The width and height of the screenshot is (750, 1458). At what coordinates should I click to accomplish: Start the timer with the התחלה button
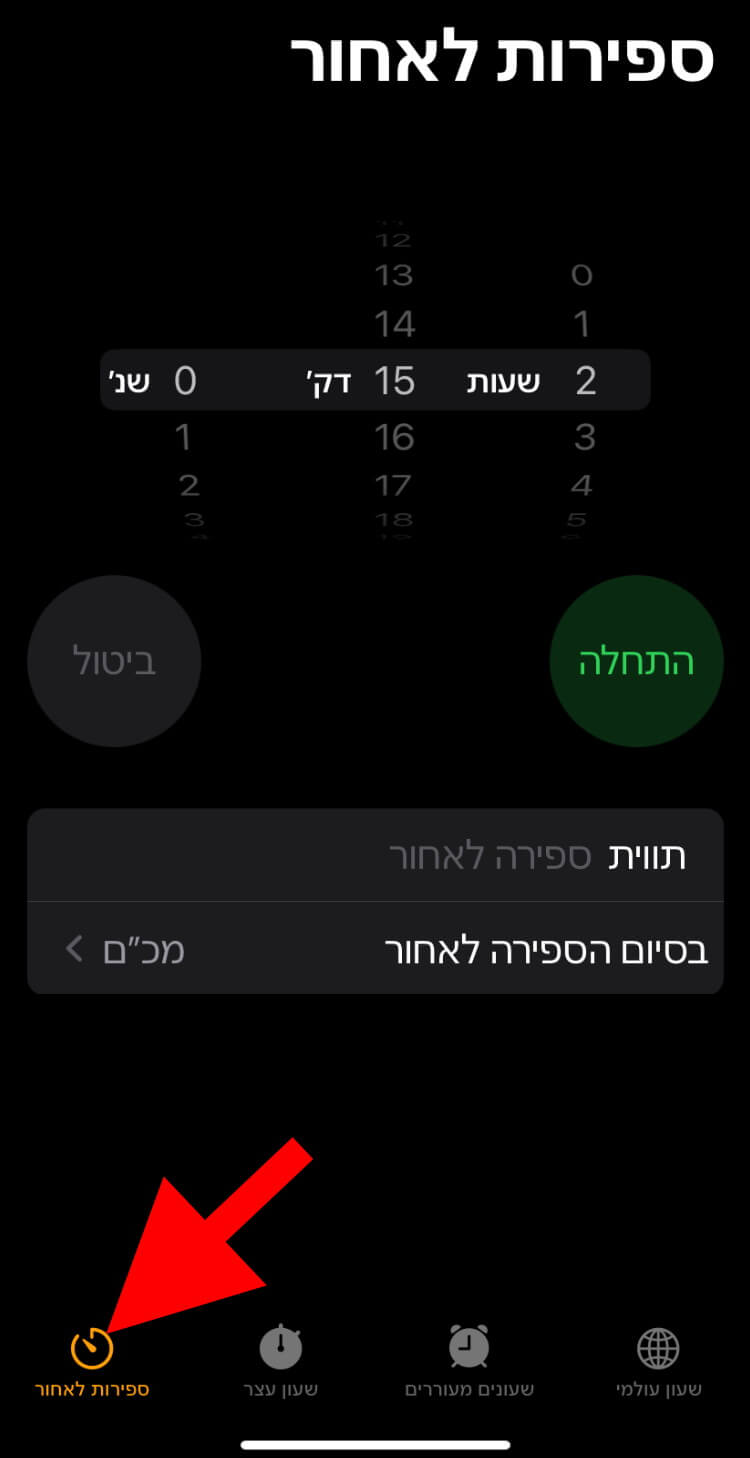tap(636, 662)
